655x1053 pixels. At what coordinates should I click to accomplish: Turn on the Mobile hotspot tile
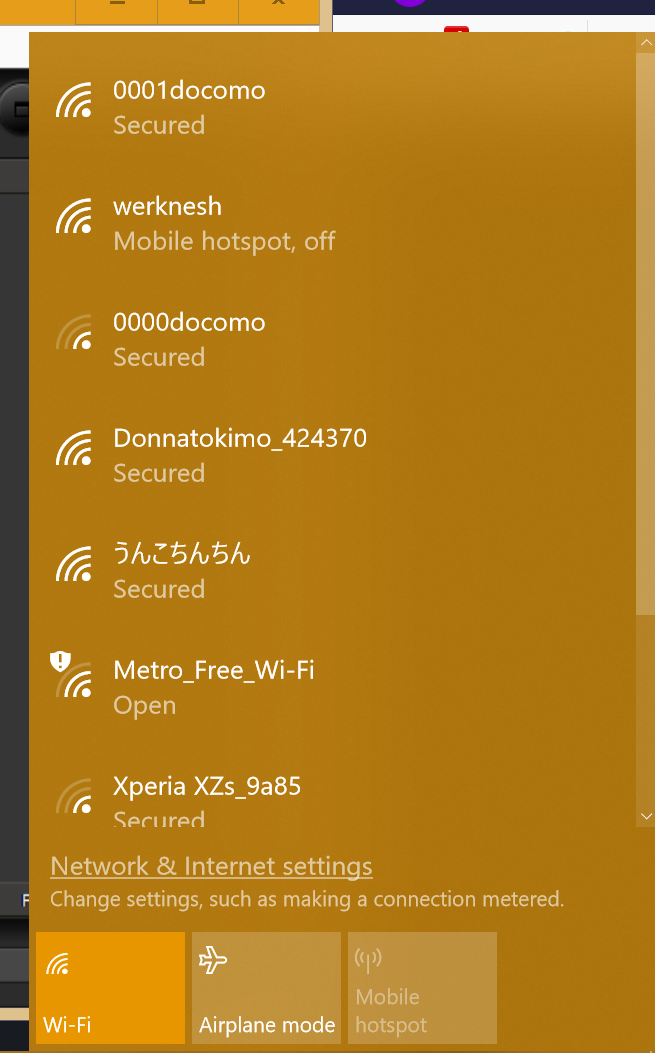(x=422, y=988)
